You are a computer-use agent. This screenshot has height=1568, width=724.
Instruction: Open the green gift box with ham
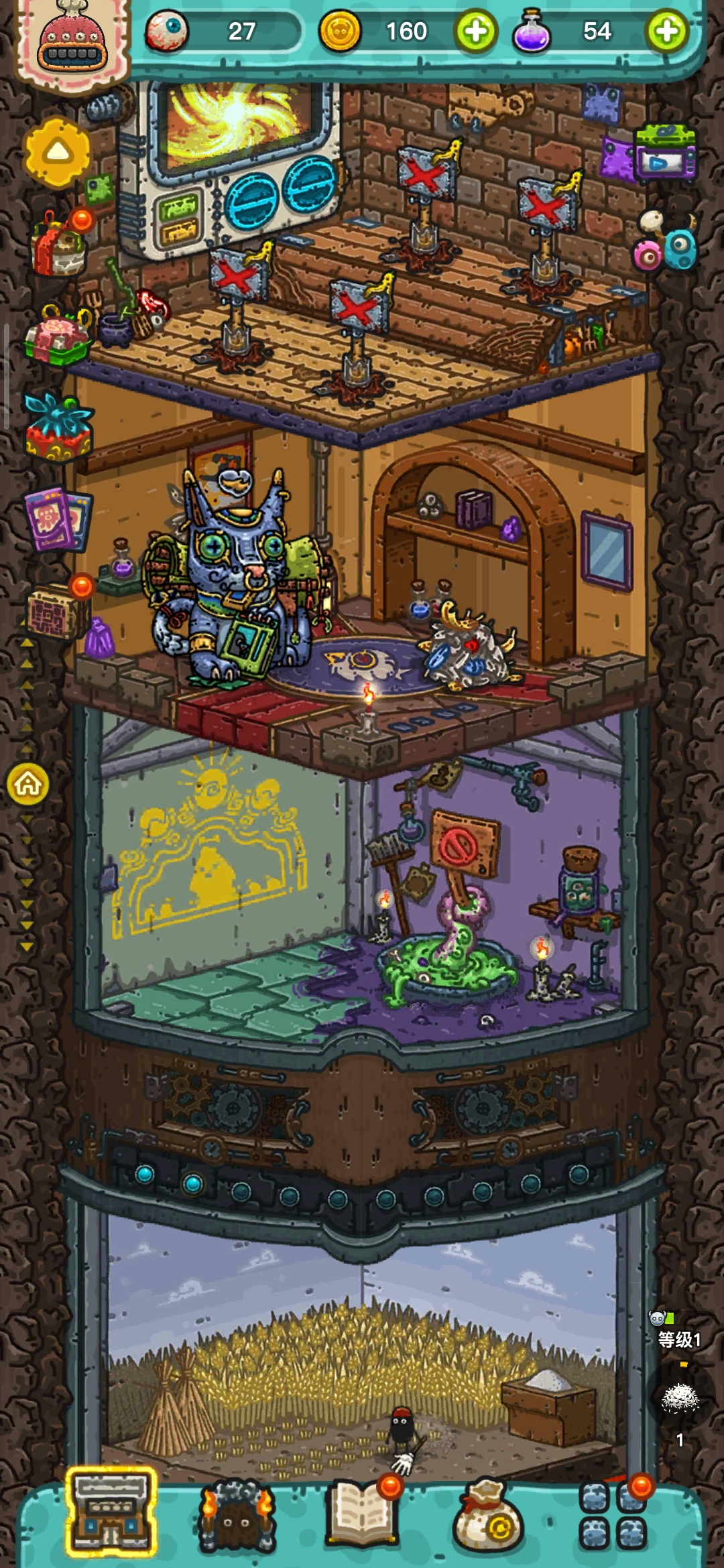pos(57,337)
